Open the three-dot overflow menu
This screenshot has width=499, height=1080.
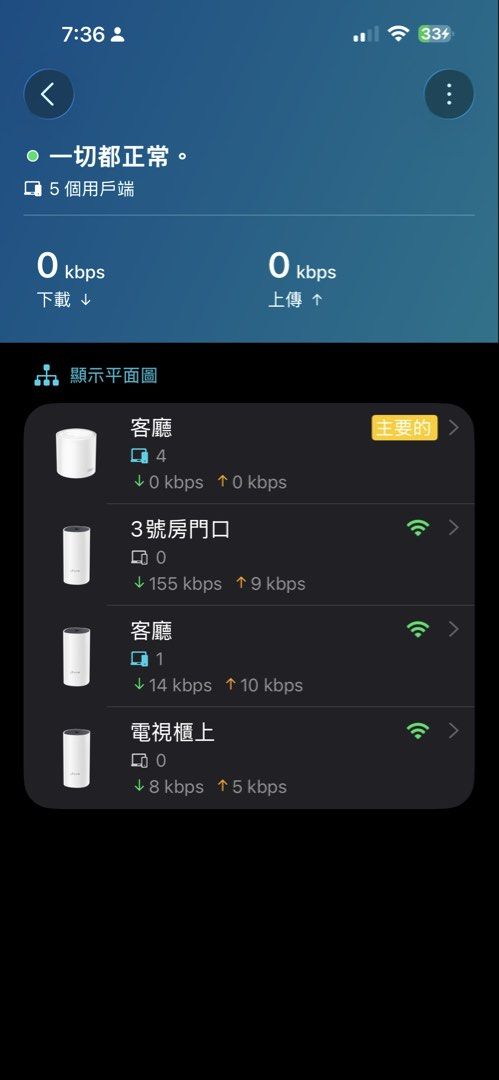point(449,94)
